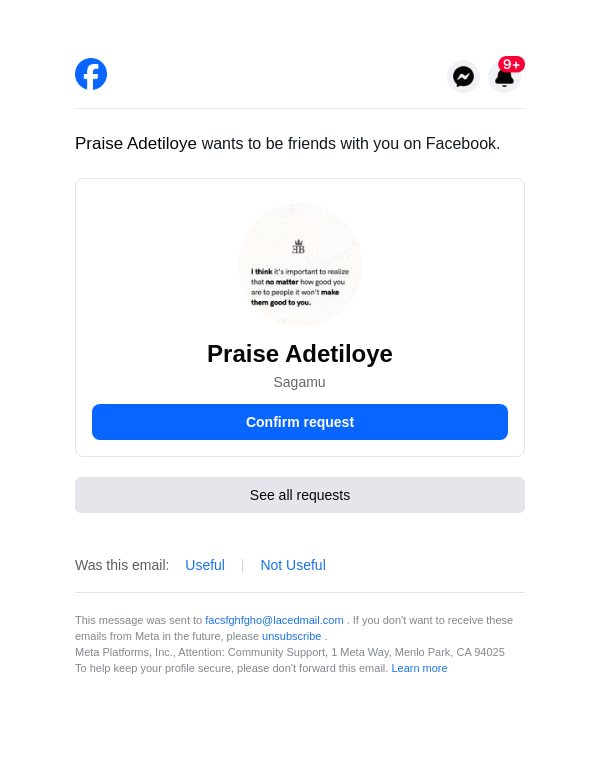The width and height of the screenshot is (600, 768).
Task: Open the Learn more link
Action: [419, 668]
